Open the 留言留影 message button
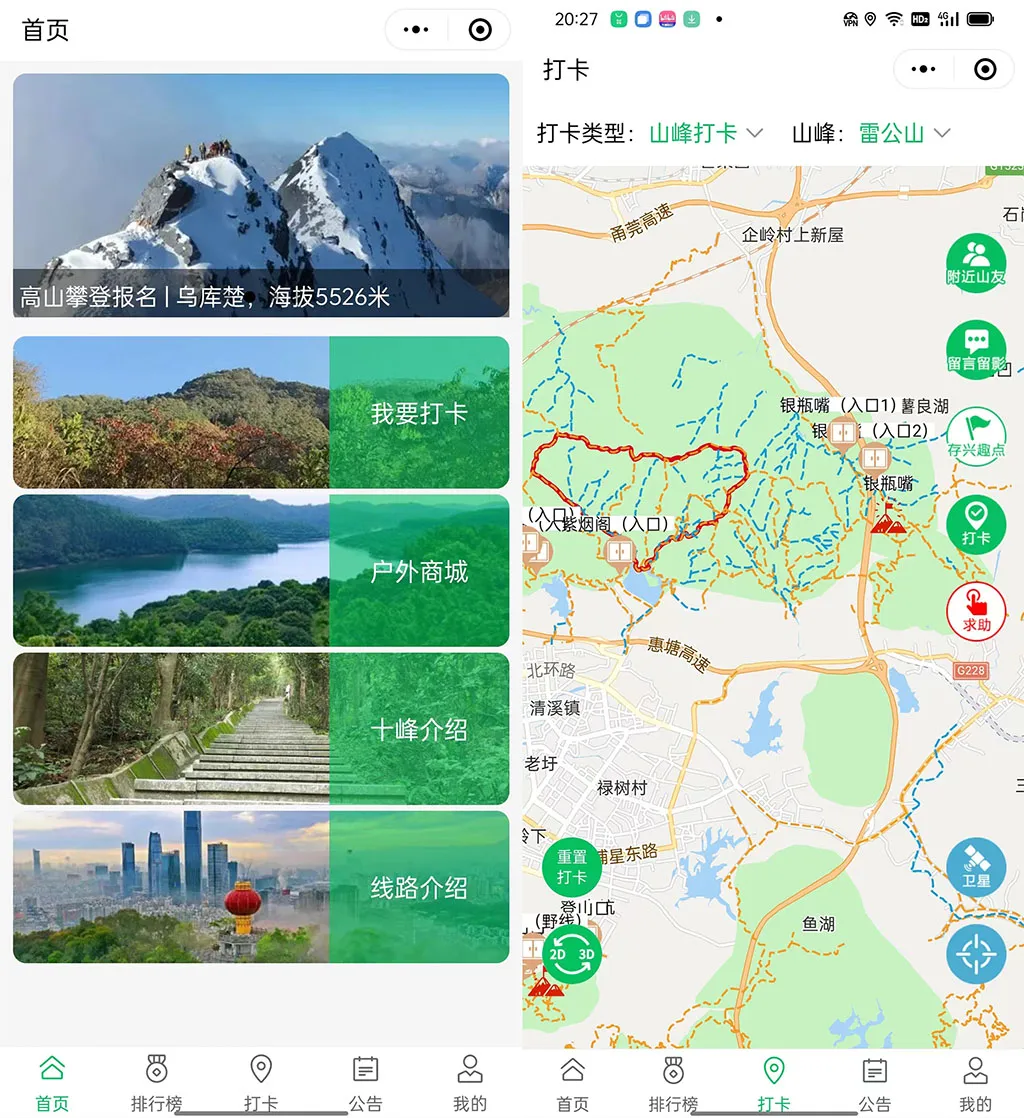Viewport: 1024px width, 1118px height. point(976,349)
